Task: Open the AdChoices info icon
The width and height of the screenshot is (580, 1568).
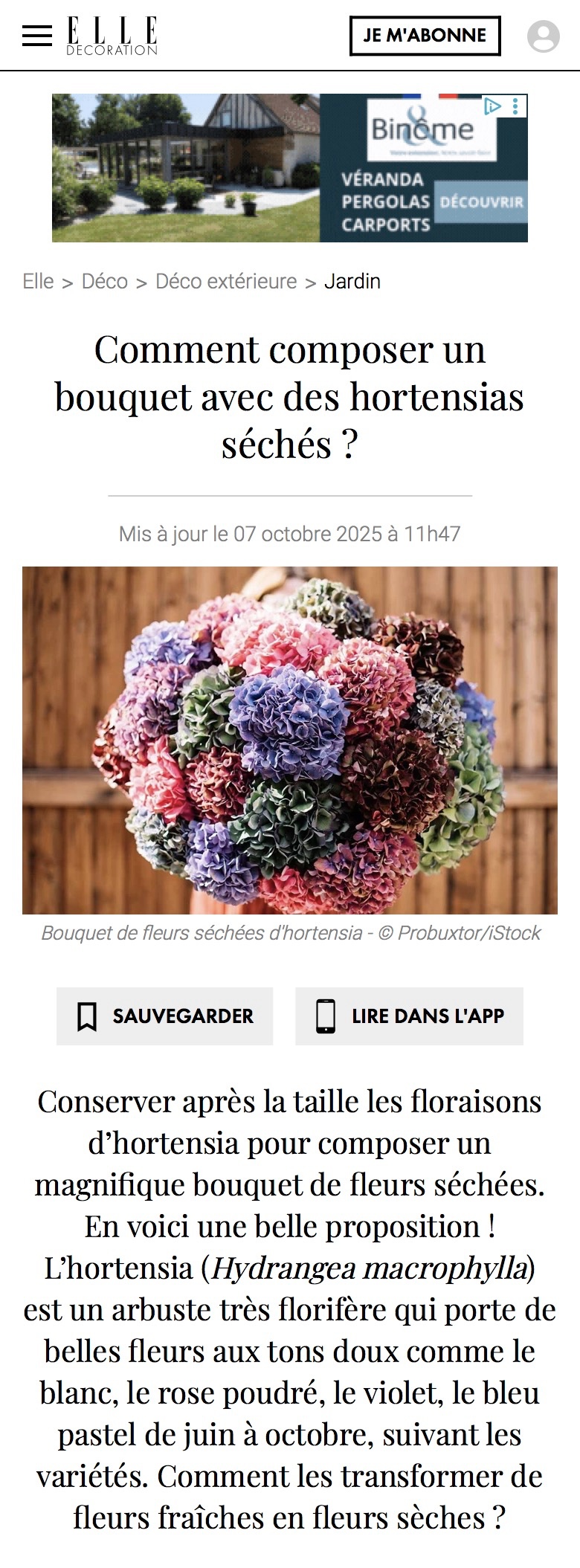Action: click(x=492, y=106)
